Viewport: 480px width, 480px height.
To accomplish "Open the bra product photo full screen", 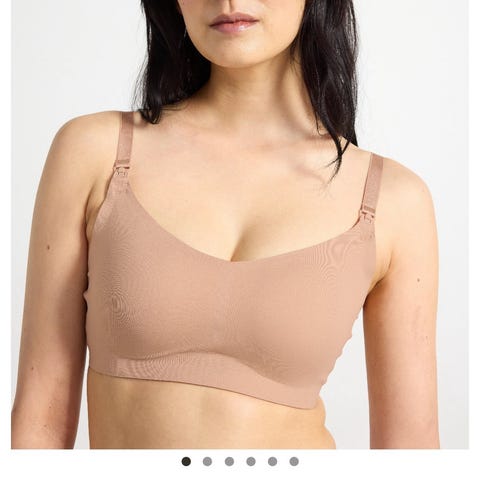I will coord(240,225).
